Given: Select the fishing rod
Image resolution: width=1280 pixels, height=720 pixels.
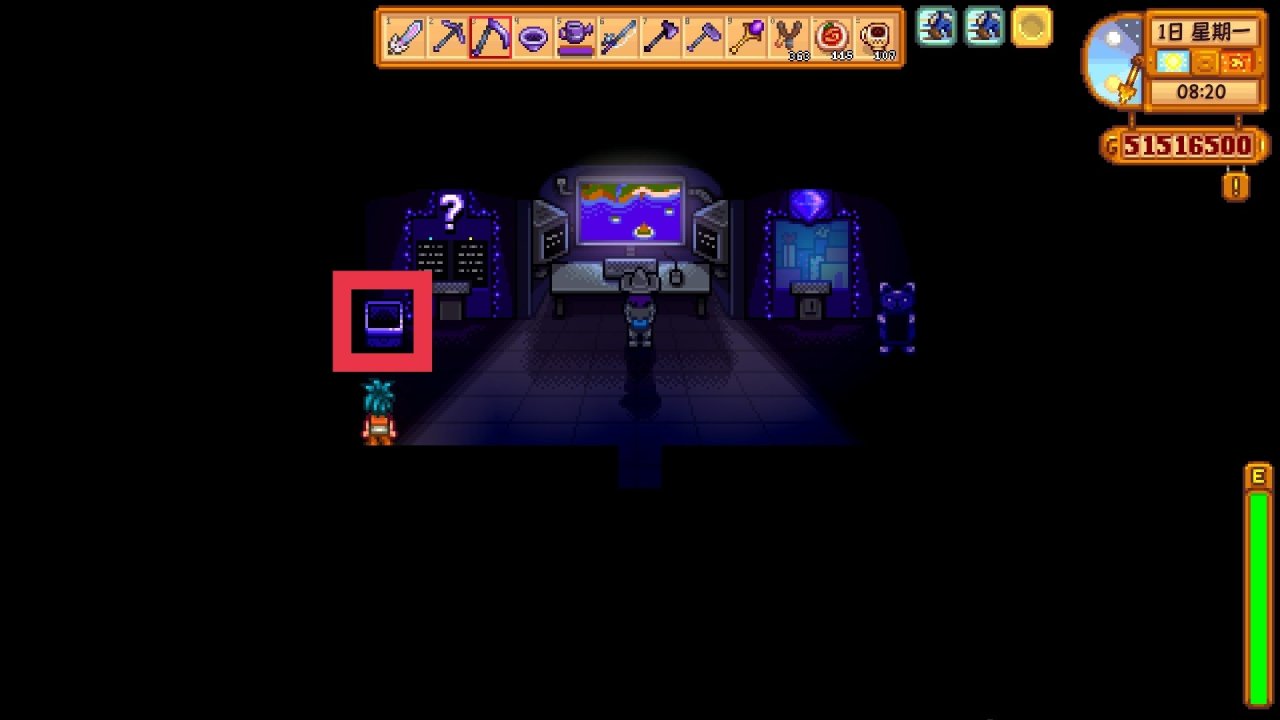Looking at the screenshot, I should pyautogui.click(x=619, y=38).
